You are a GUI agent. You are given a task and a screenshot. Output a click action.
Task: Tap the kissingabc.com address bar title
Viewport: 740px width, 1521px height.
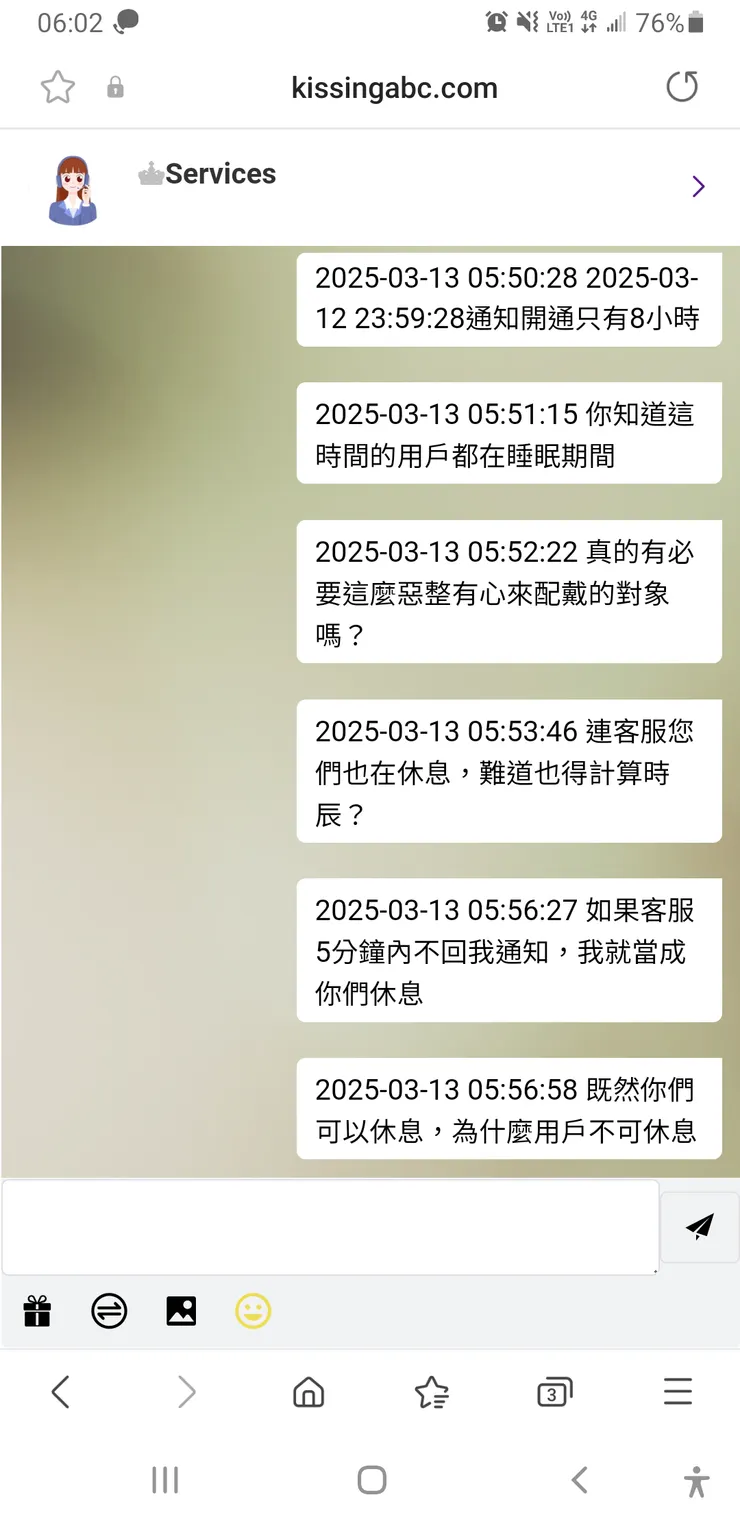point(393,87)
